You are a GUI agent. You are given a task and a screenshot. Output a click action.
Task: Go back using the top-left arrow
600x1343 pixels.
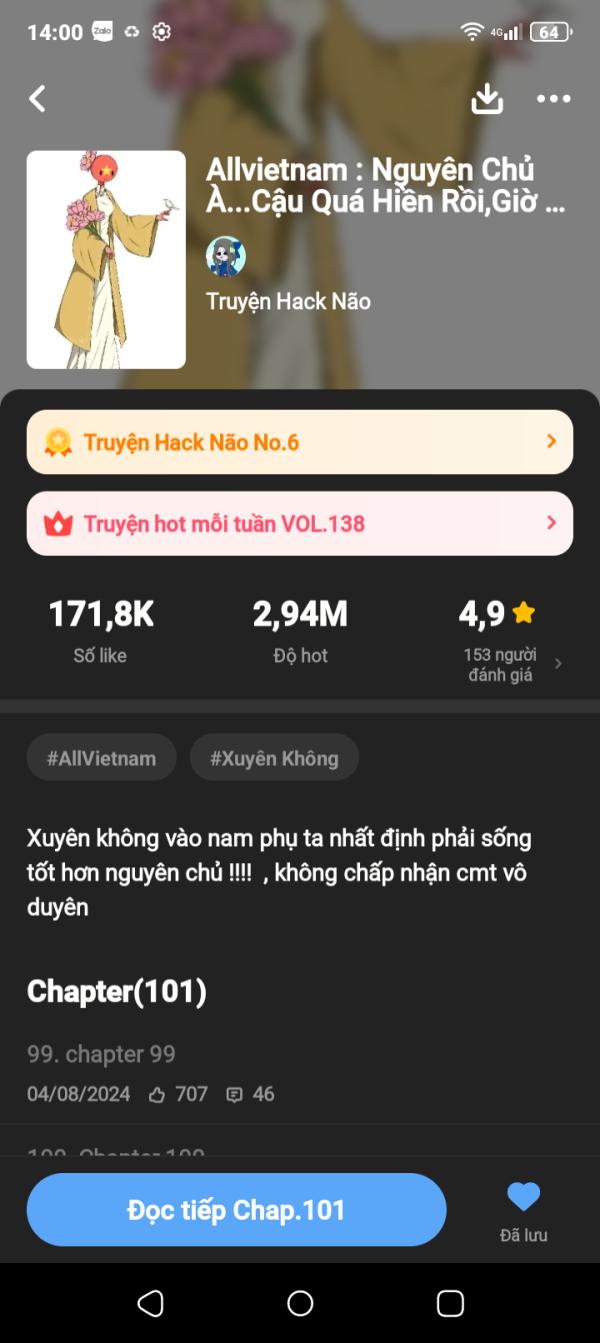click(38, 98)
